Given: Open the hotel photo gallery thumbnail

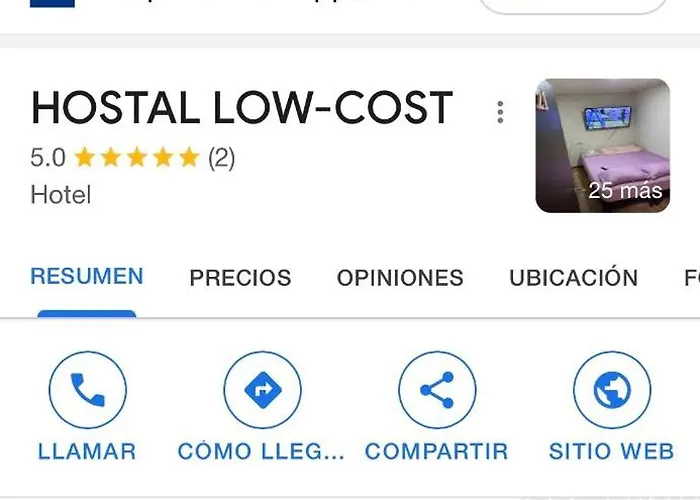Looking at the screenshot, I should point(602,146).
